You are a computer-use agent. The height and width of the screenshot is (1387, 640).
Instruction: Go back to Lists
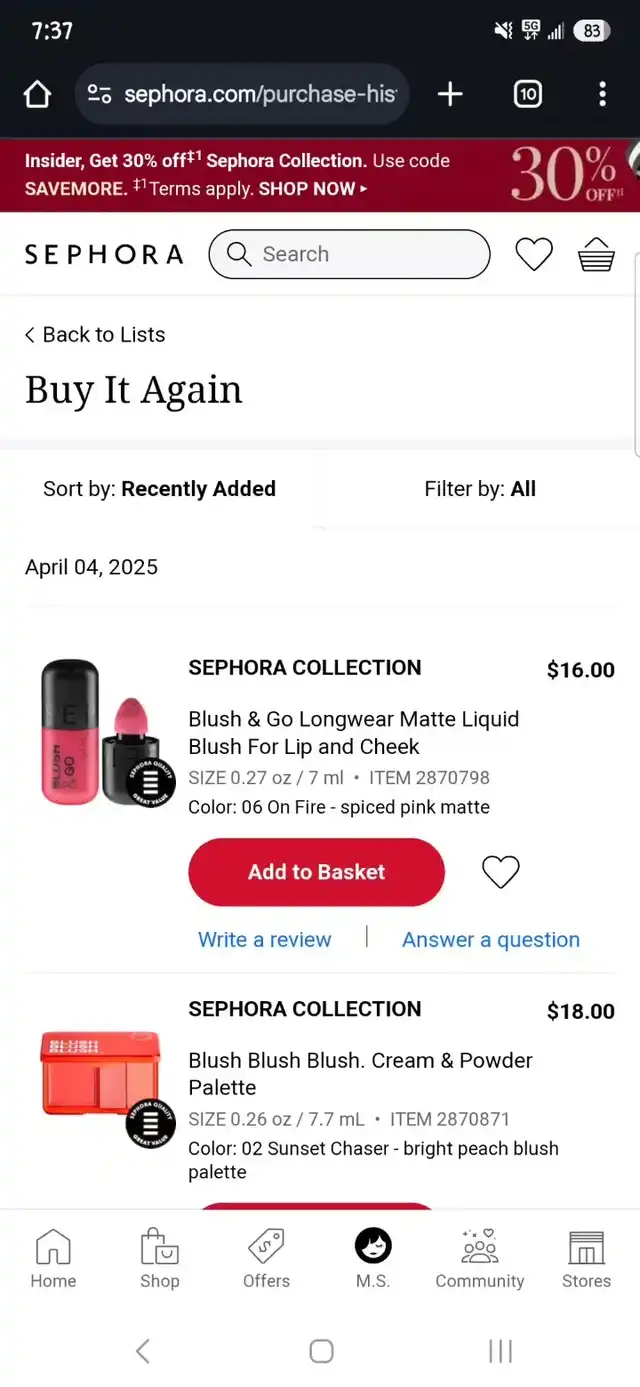click(95, 335)
